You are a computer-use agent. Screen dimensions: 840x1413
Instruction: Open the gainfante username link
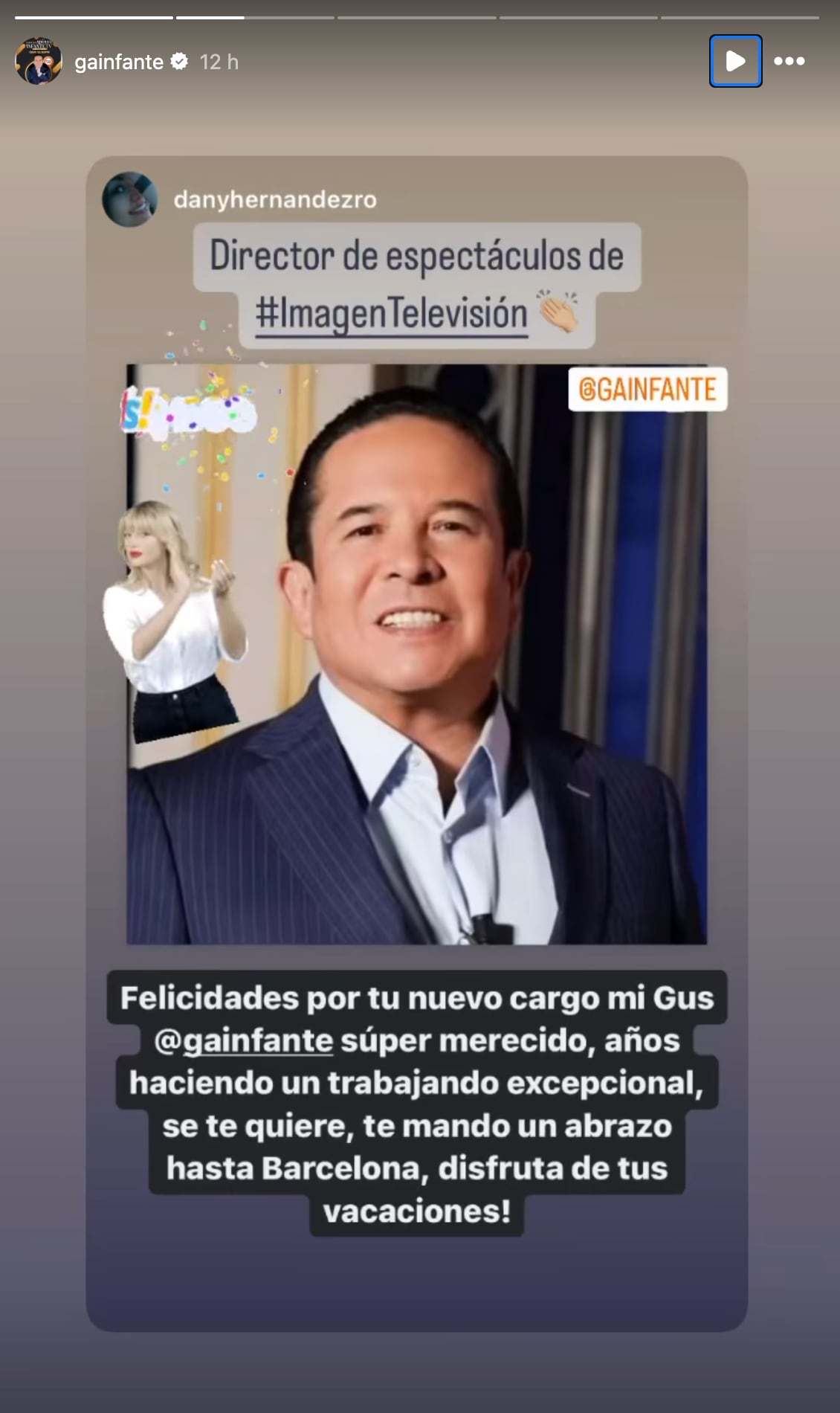click(119, 62)
